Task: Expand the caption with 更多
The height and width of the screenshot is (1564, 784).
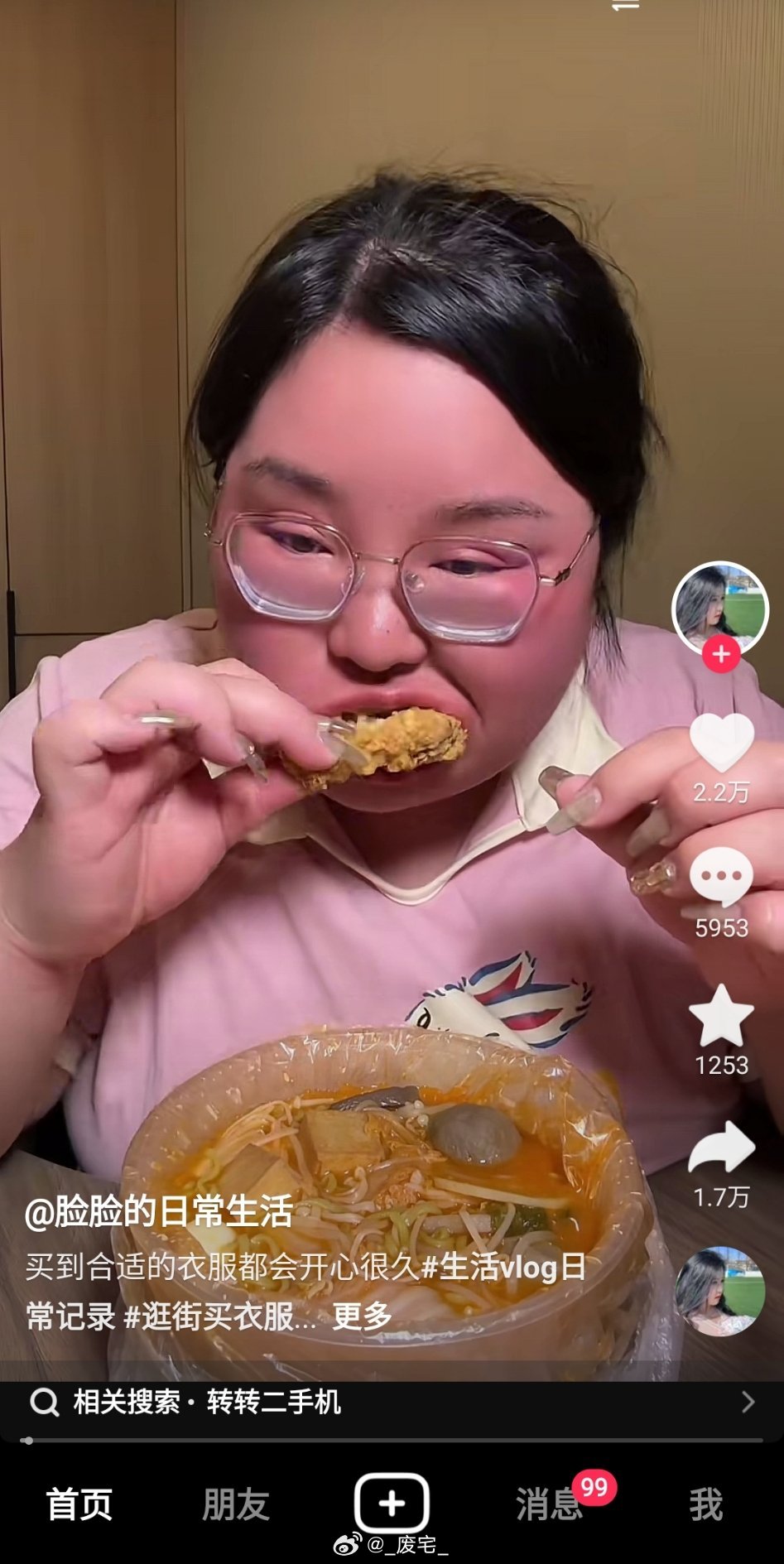Action: (362, 1316)
